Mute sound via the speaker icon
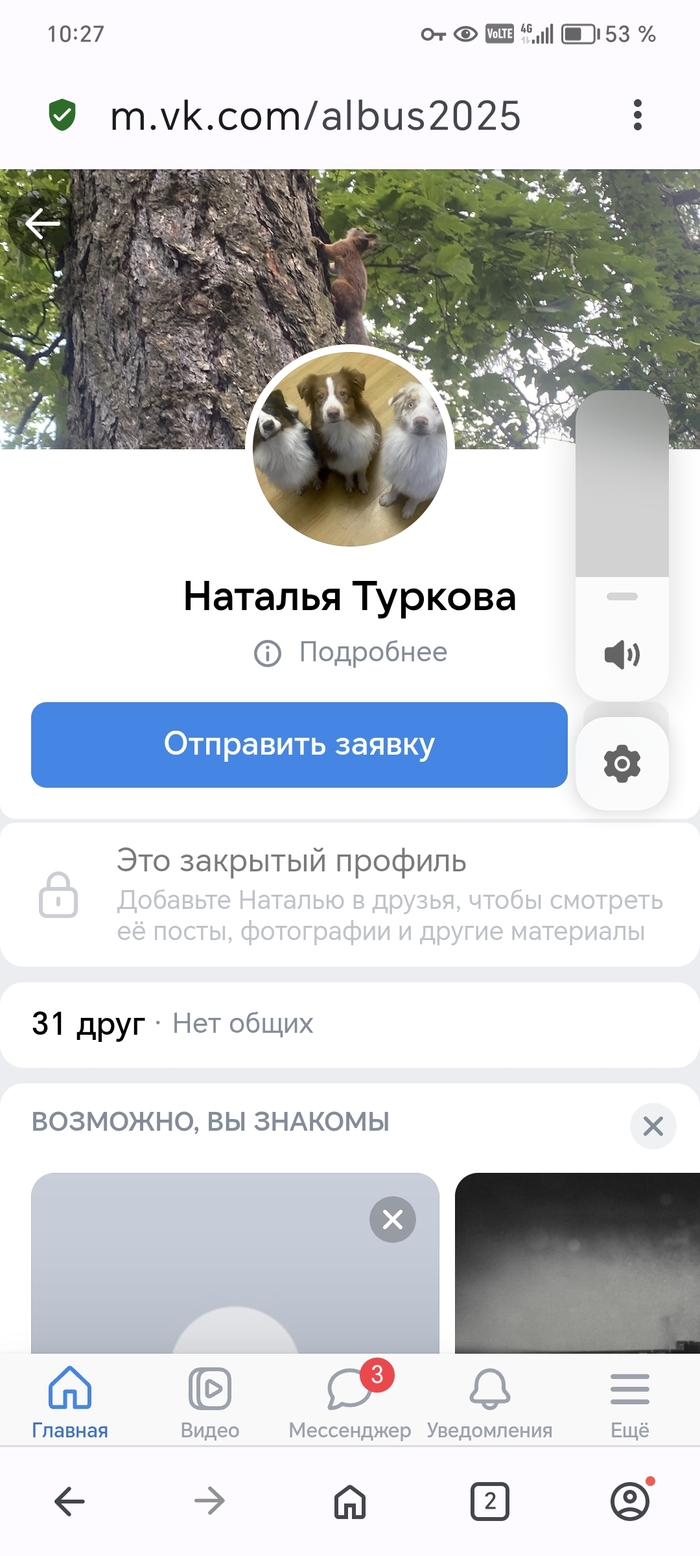This screenshot has height=1556, width=700. [622, 655]
